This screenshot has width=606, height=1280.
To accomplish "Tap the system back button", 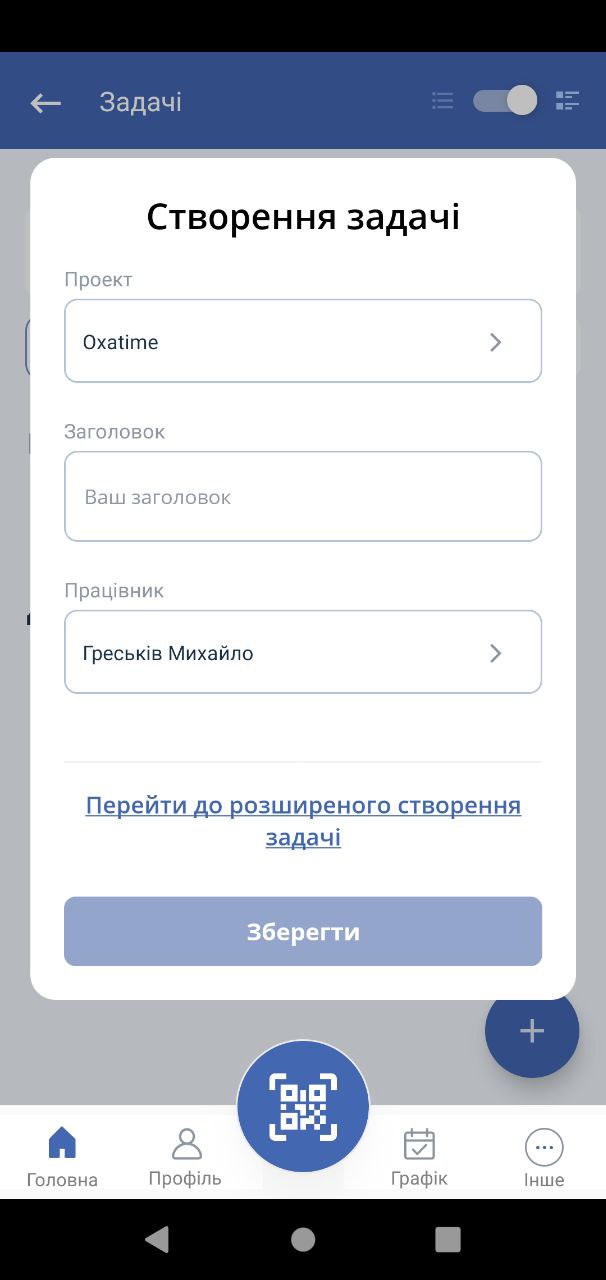I will [157, 1240].
